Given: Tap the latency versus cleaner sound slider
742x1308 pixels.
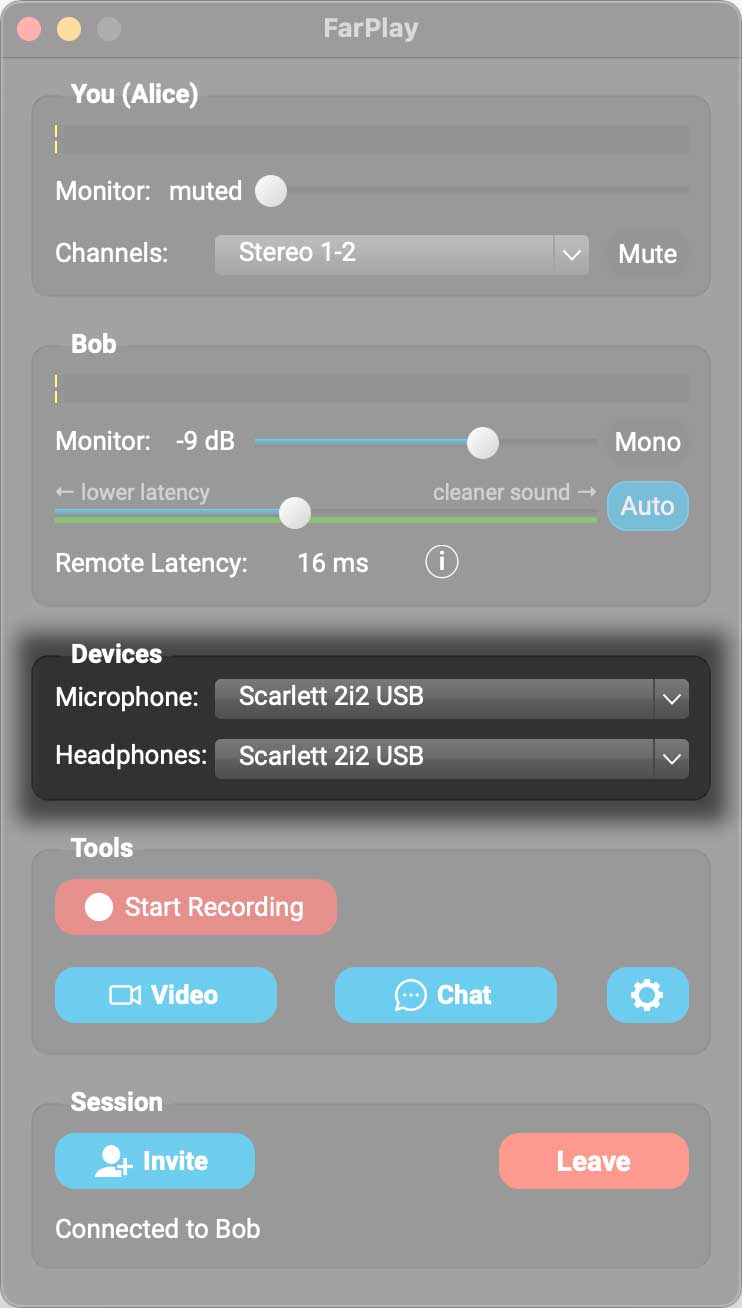Looking at the screenshot, I should (295, 514).
